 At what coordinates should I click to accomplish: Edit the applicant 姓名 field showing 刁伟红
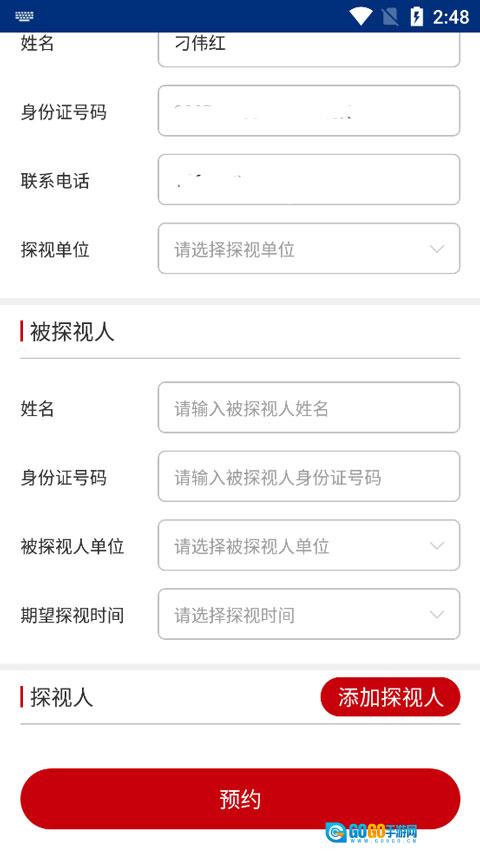pyautogui.click(x=309, y=49)
